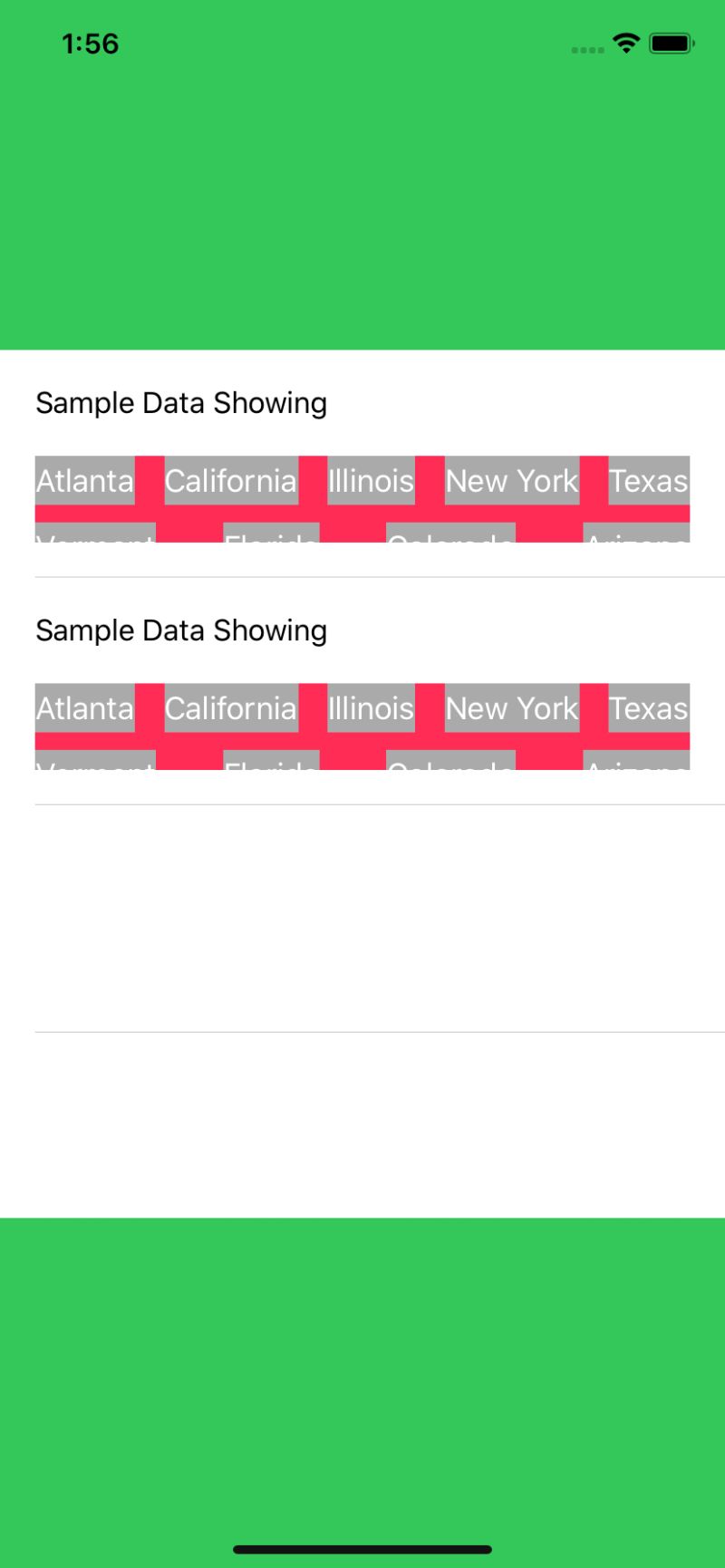Tap the first 'Sample Data Showing' header
Screen dimensions: 725x1568
(x=181, y=402)
